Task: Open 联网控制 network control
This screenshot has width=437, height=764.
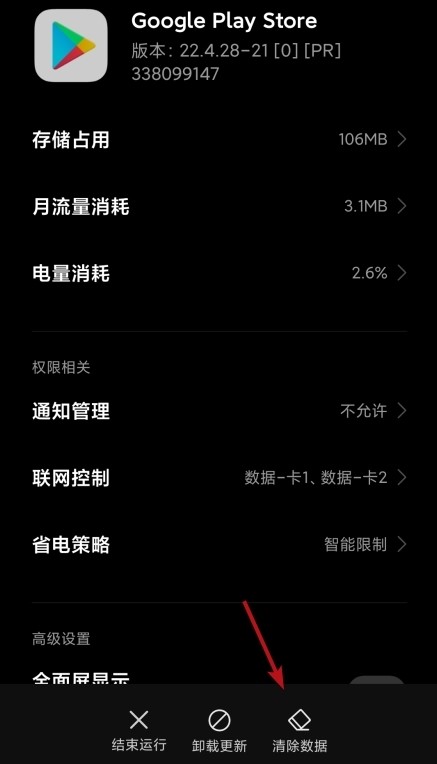Action: pos(218,478)
